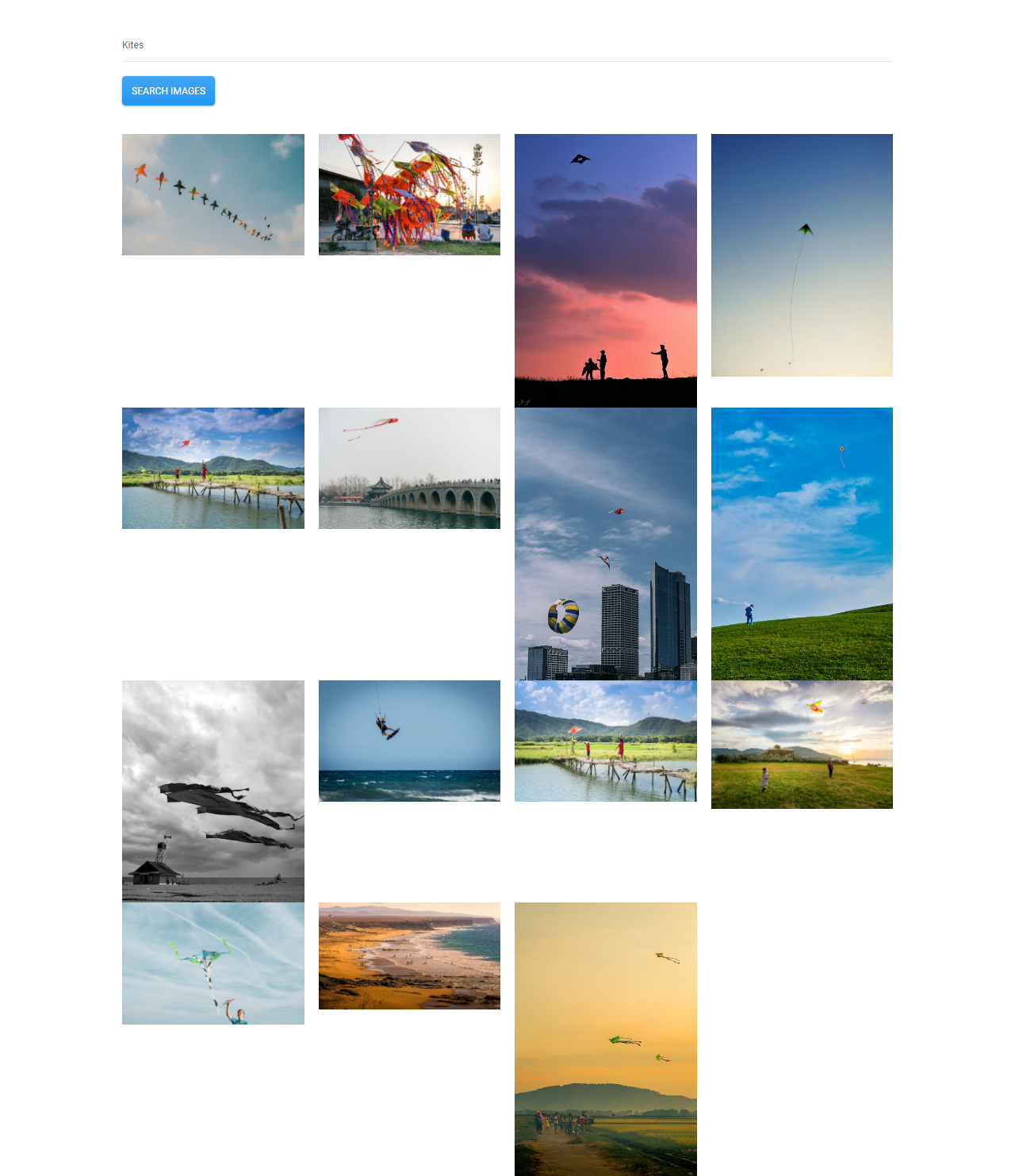Open the photo of a kite train in sky
Image resolution: width=1015 pixels, height=1176 pixels.
click(213, 194)
